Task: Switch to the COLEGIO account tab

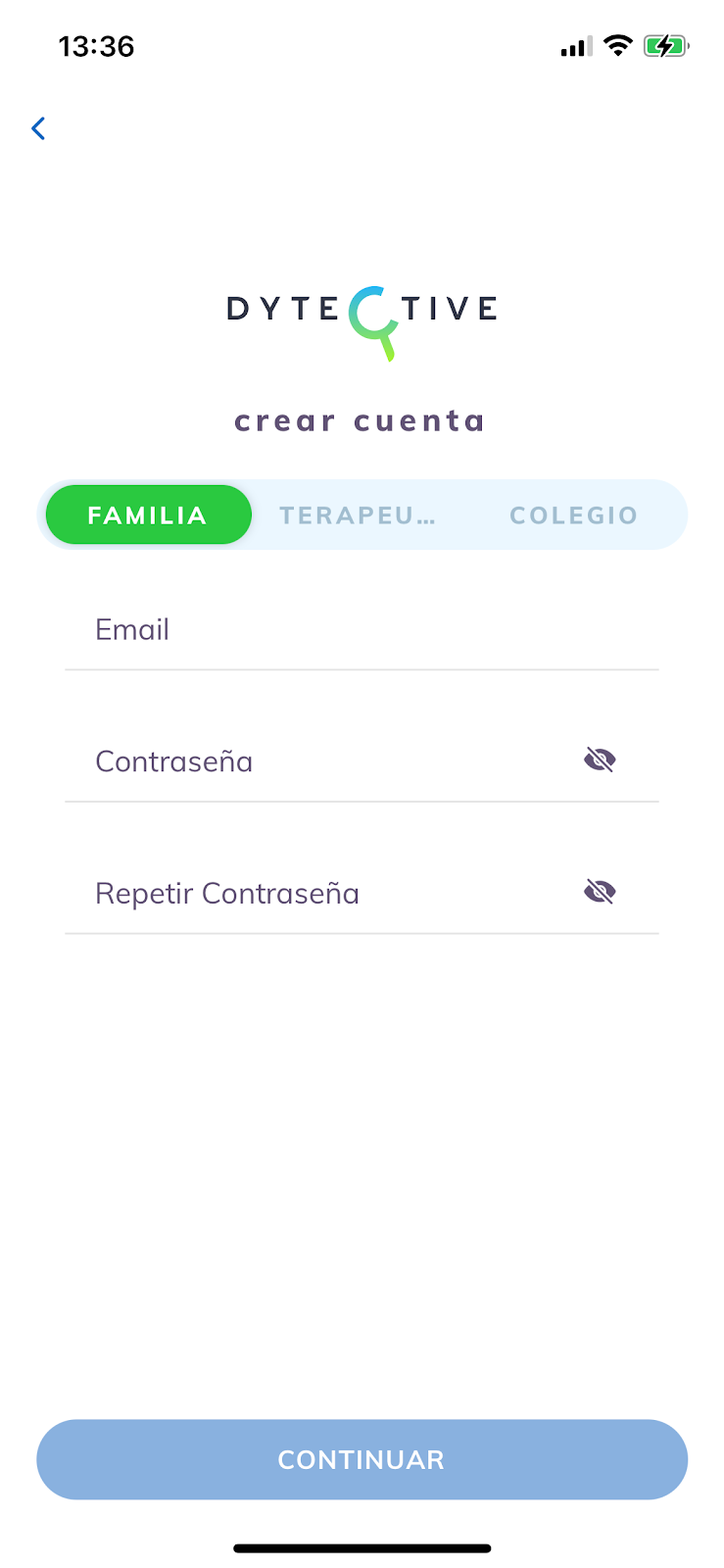Action: [x=573, y=514]
